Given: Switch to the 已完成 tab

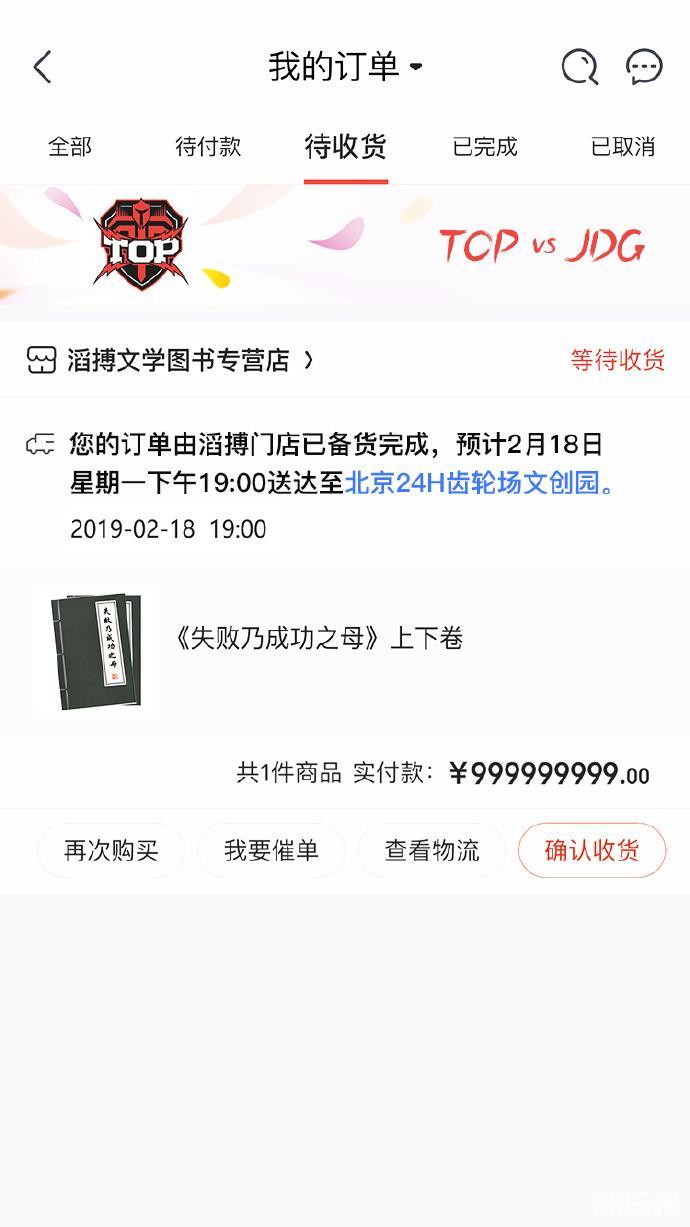Looking at the screenshot, I should click(x=485, y=147).
